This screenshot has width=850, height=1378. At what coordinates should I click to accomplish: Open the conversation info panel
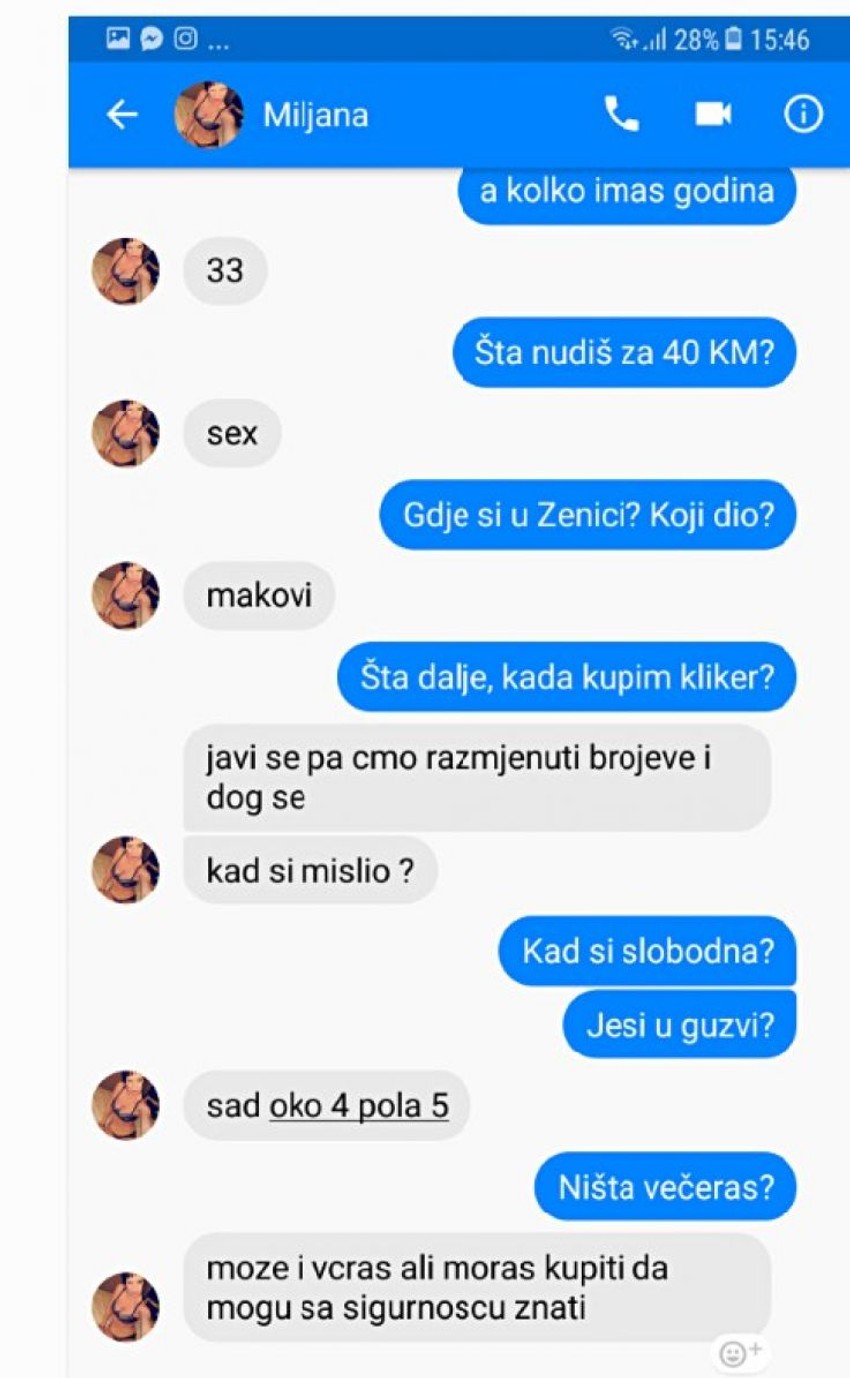(802, 115)
